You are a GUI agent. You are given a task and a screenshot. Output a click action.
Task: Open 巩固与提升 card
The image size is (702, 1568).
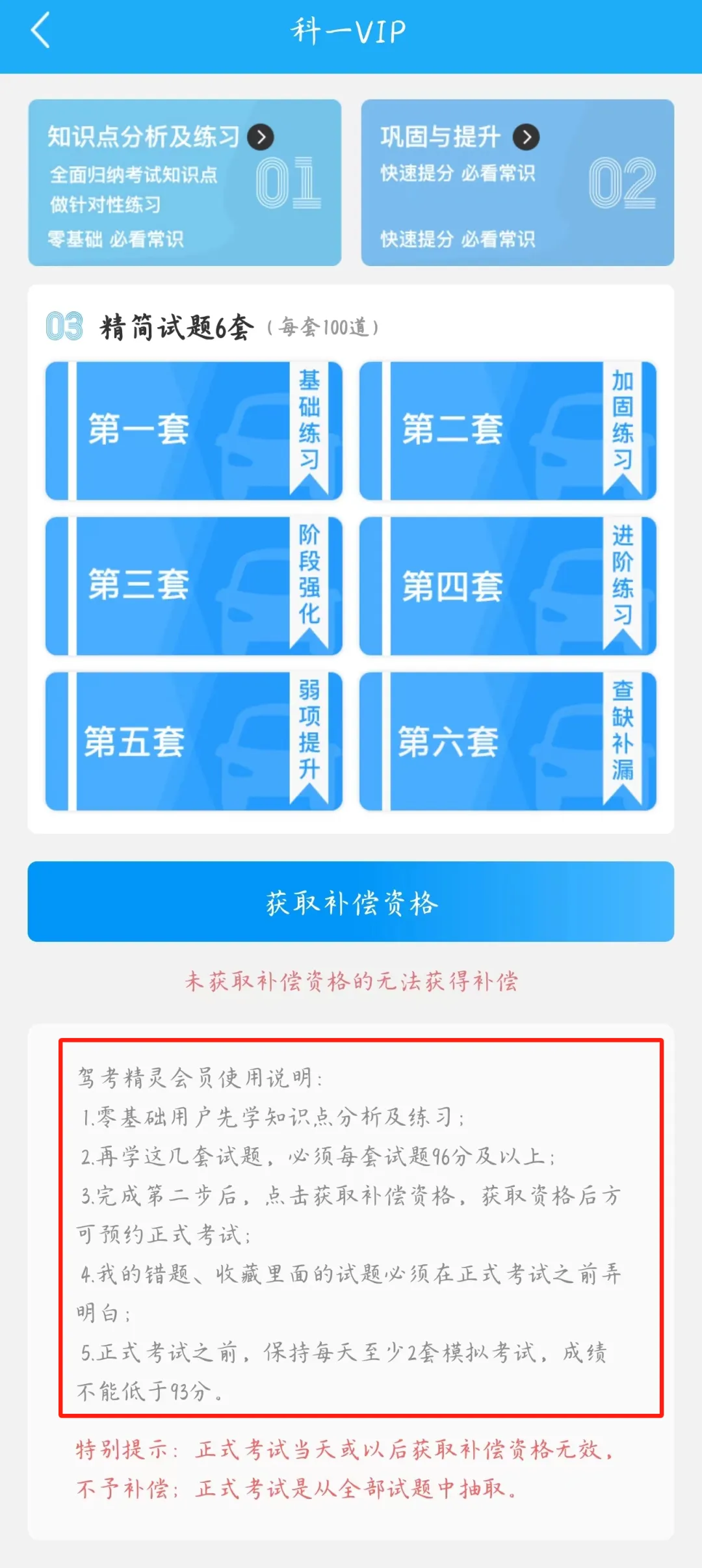517,182
